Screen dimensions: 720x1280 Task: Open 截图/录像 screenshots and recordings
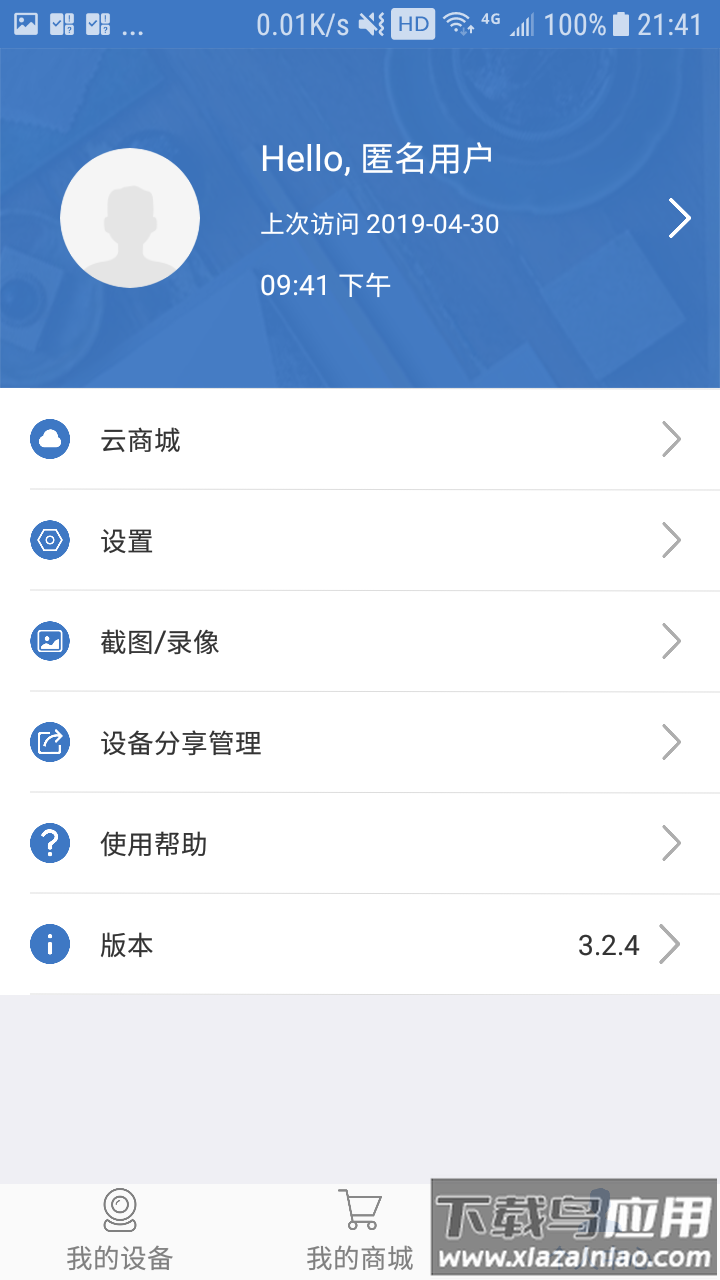point(360,642)
